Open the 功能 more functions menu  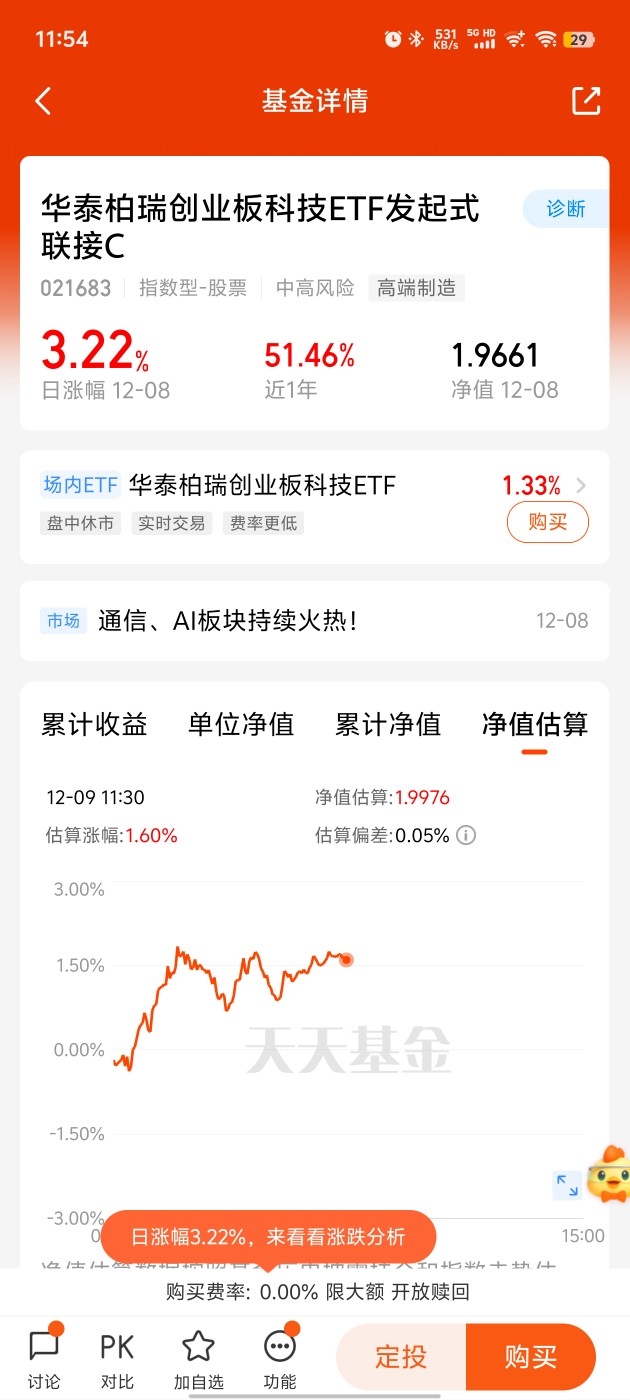pos(280,1357)
